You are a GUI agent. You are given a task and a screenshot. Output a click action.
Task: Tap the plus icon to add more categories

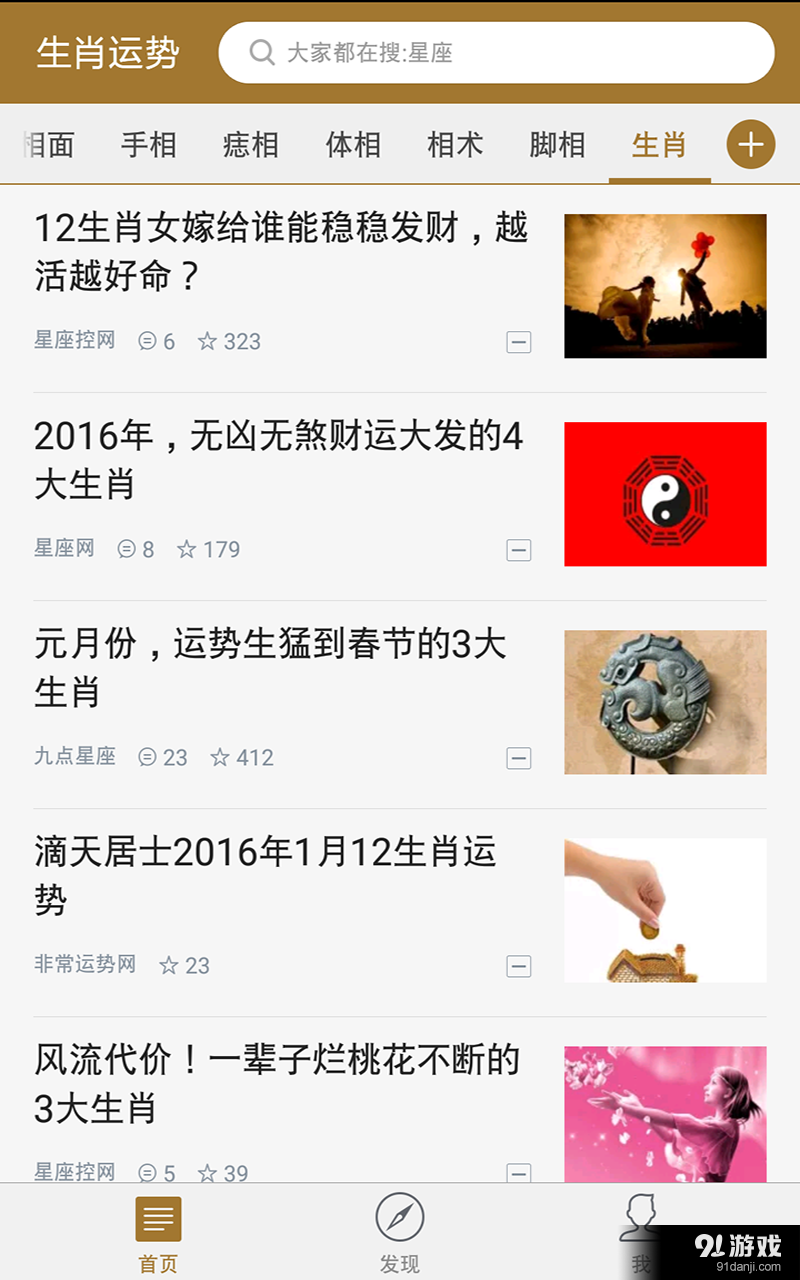(749, 144)
